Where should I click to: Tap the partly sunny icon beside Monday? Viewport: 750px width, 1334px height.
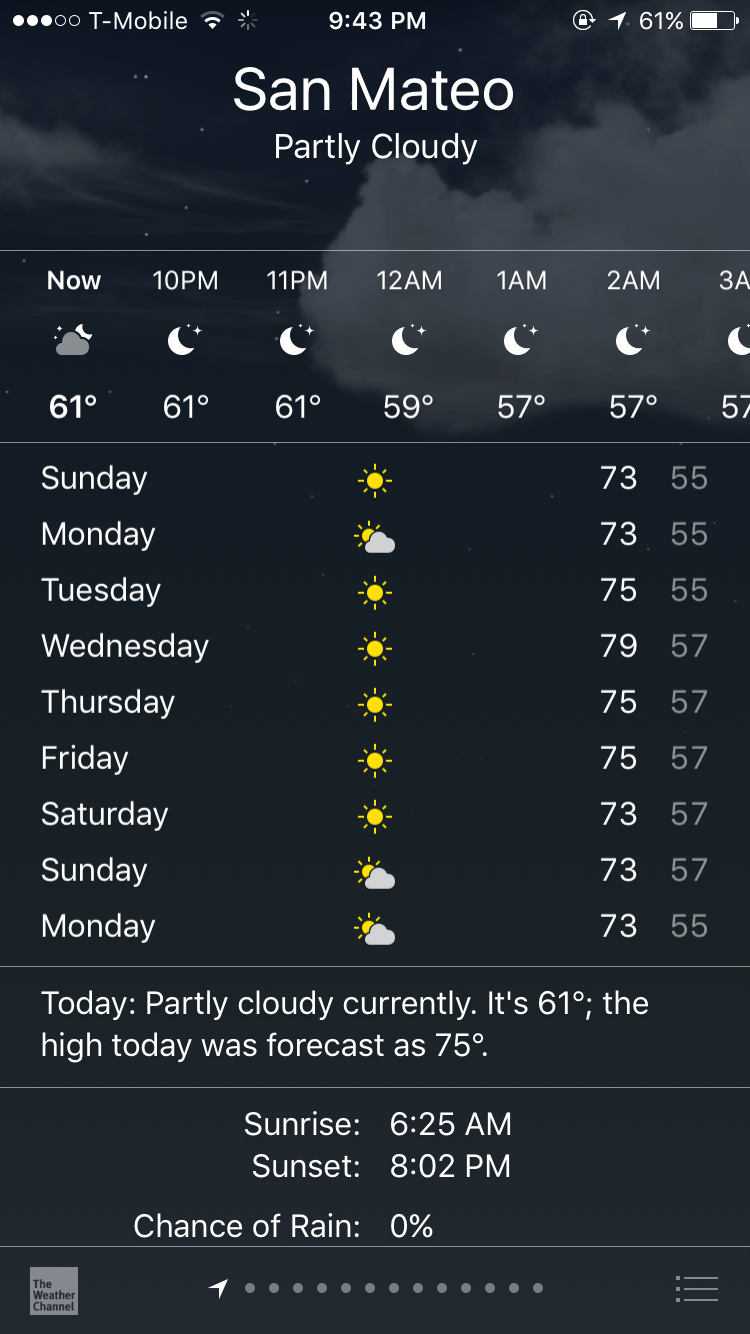click(373, 534)
